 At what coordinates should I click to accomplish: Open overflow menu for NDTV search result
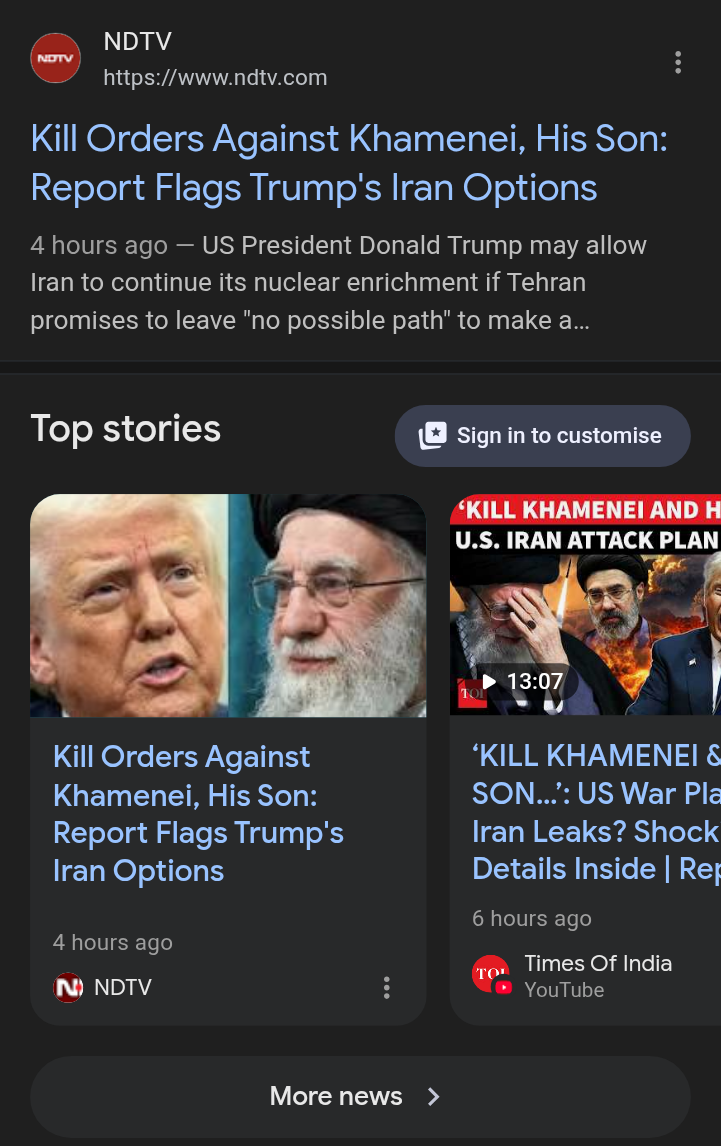(678, 62)
